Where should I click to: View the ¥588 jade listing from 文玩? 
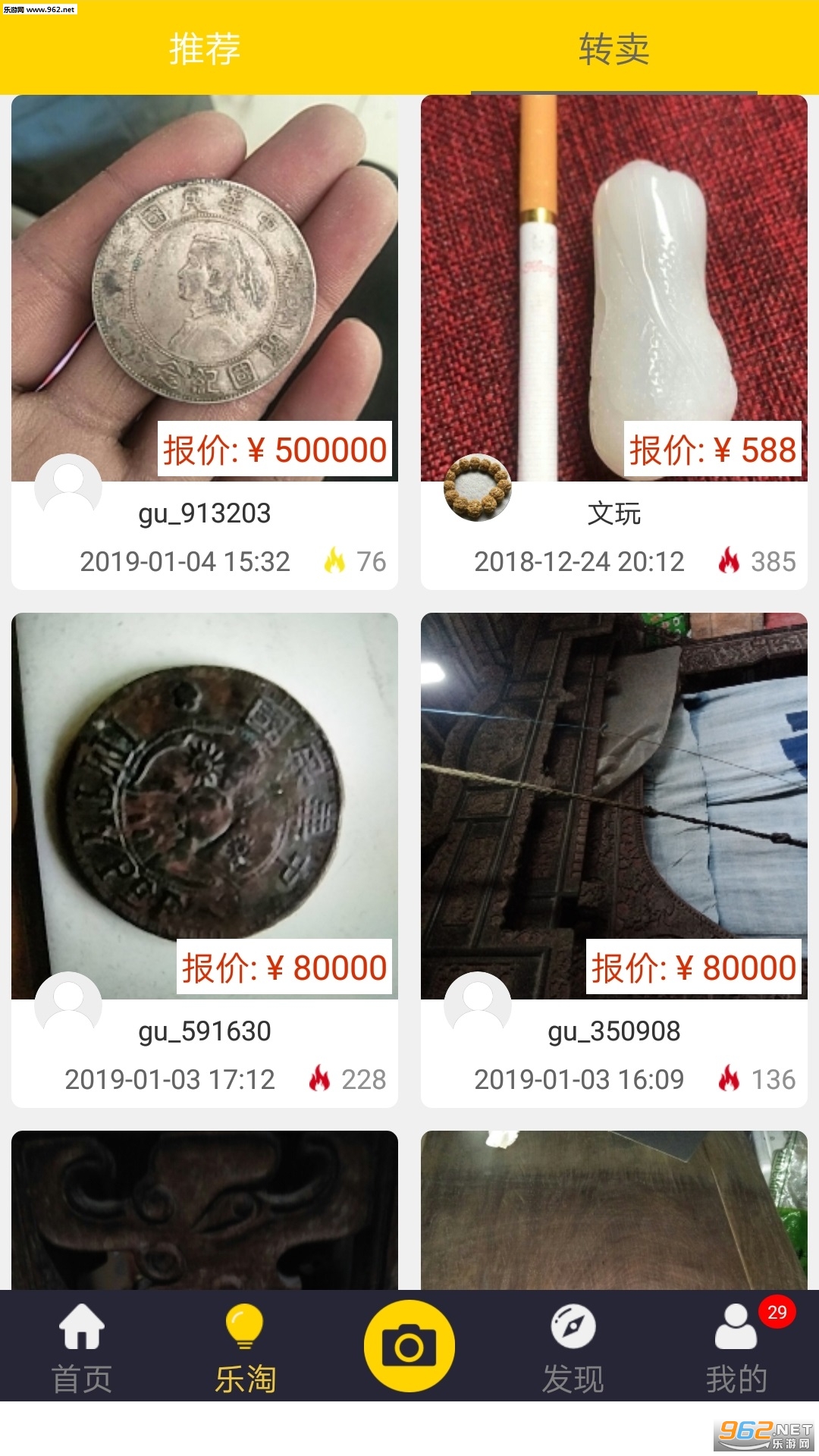pos(613,288)
